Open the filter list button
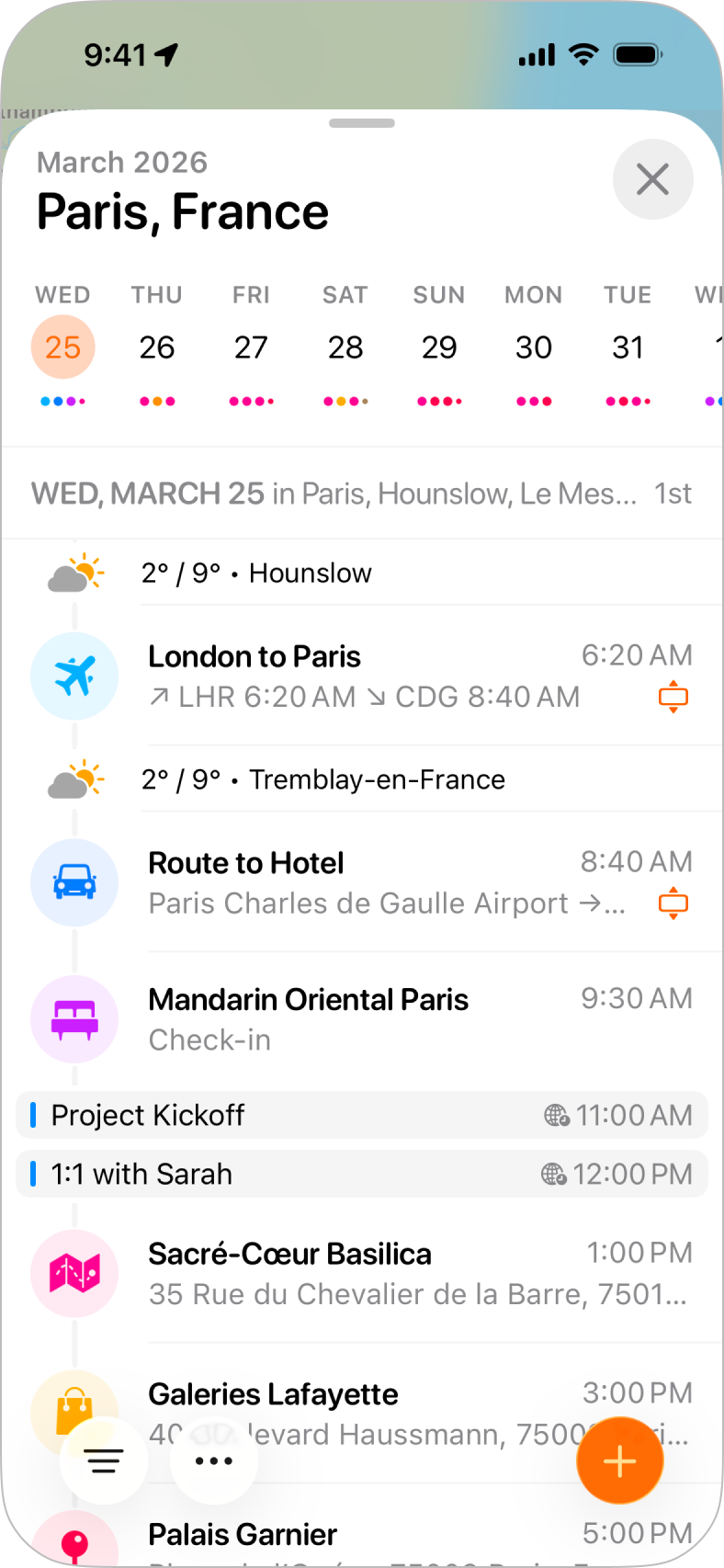This screenshot has height=1568, width=724. click(x=104, y=1460)
